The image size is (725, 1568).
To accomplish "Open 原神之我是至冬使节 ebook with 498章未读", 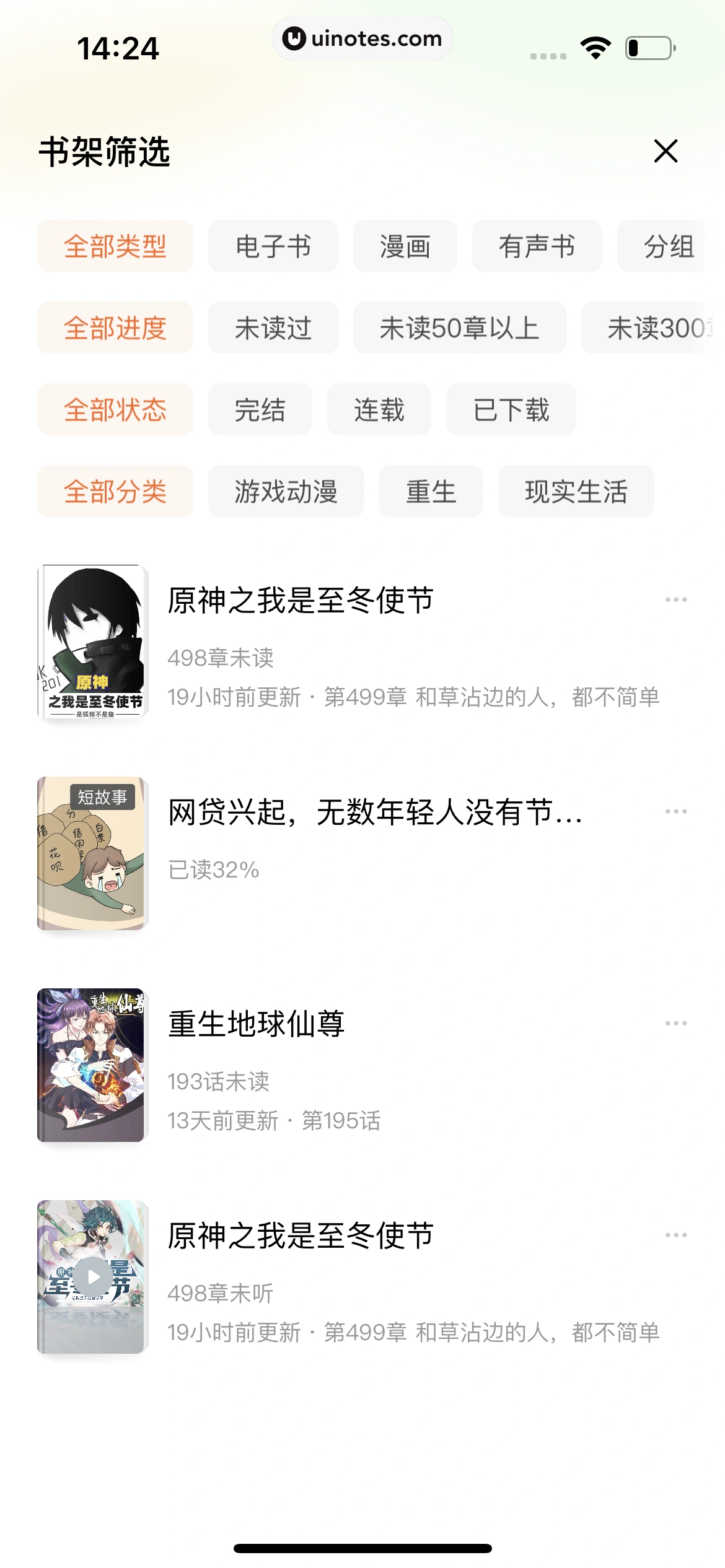I will pos(300,600).
